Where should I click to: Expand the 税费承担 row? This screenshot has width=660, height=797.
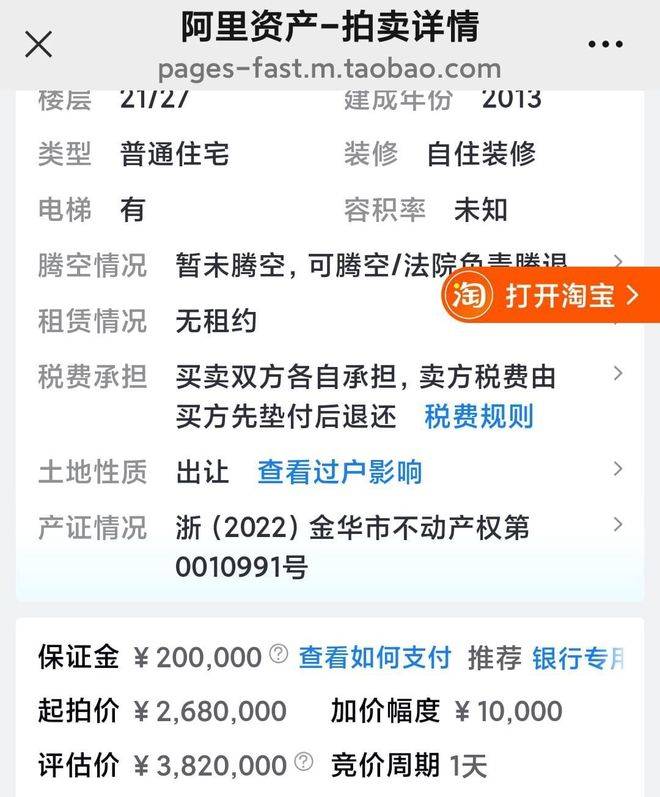618,374
